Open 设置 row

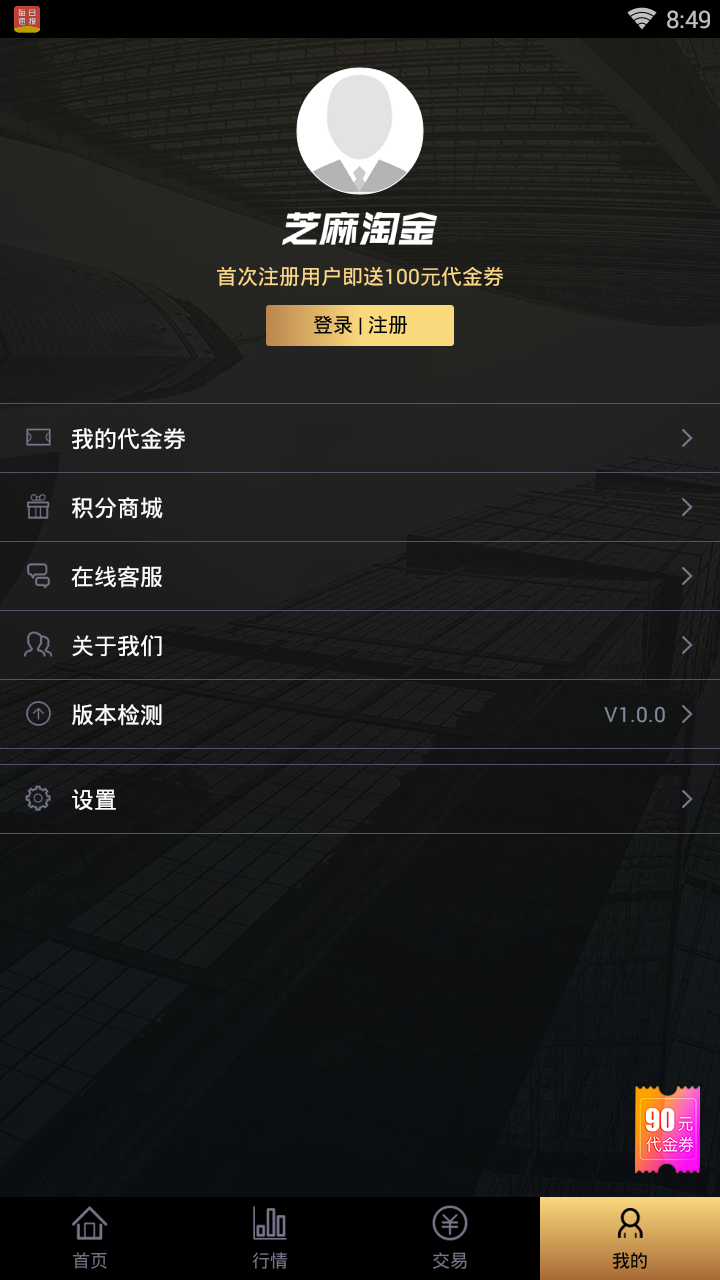click(360, 799)
